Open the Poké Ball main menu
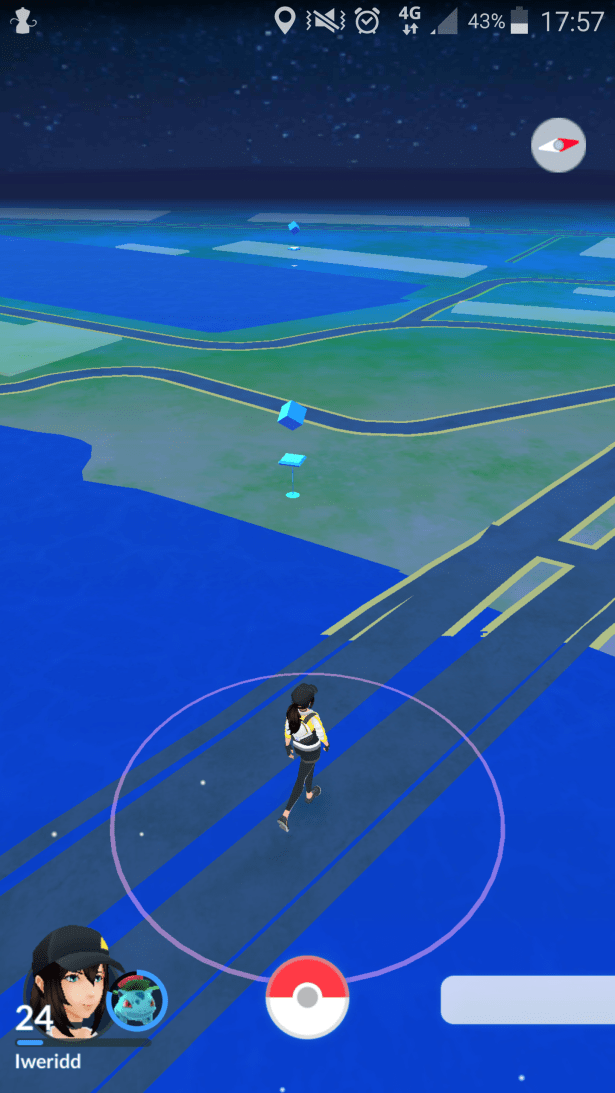Viewport: 615px width, 1093px height. point(307,997)
